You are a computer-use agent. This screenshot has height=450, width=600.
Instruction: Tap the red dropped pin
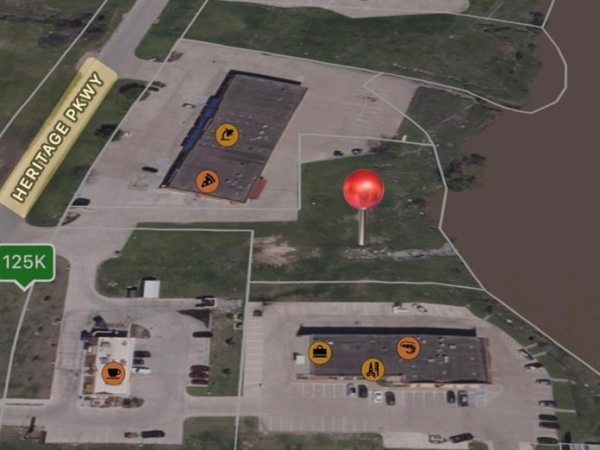point(363,189)
